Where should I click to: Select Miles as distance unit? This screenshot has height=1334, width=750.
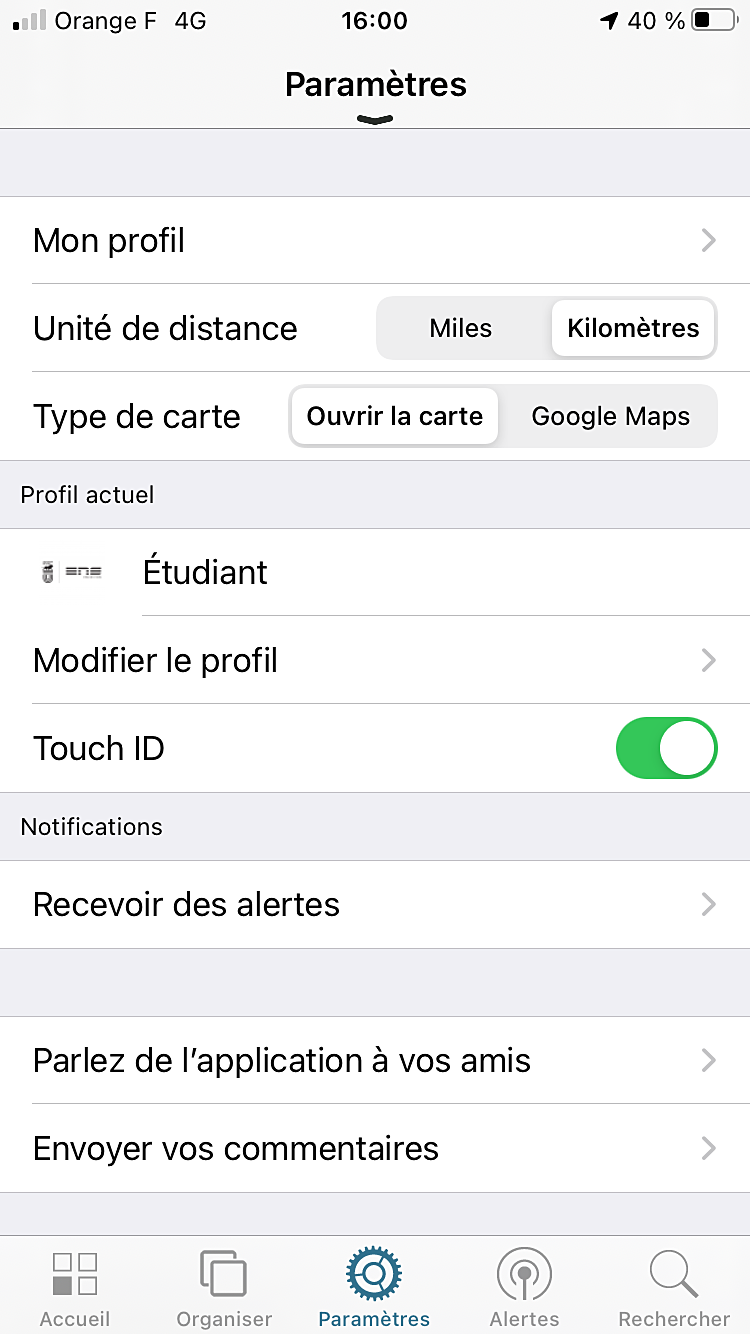pyautogui.click(x=461, y=328)
